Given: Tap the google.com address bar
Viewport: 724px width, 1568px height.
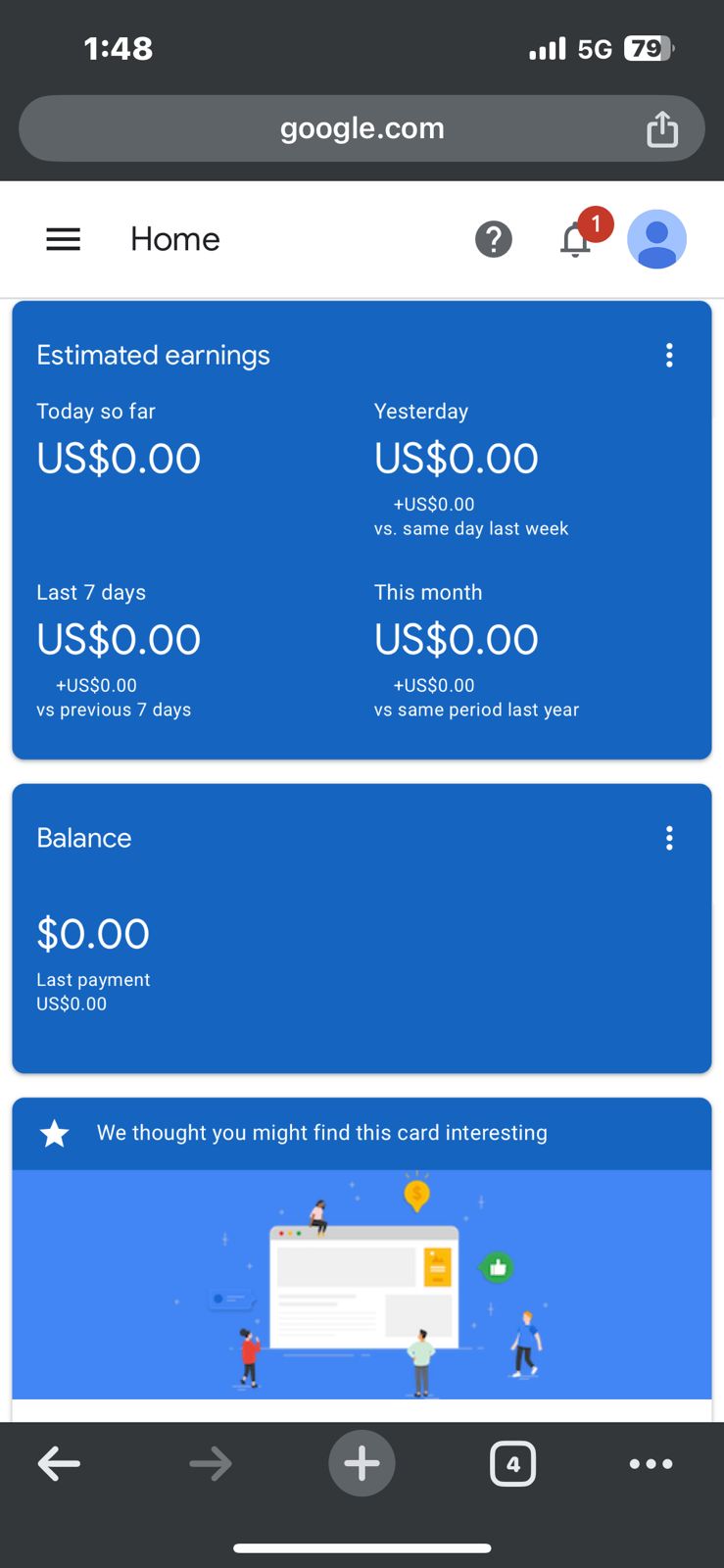Looking at the screenshot, I should (362, 128).
